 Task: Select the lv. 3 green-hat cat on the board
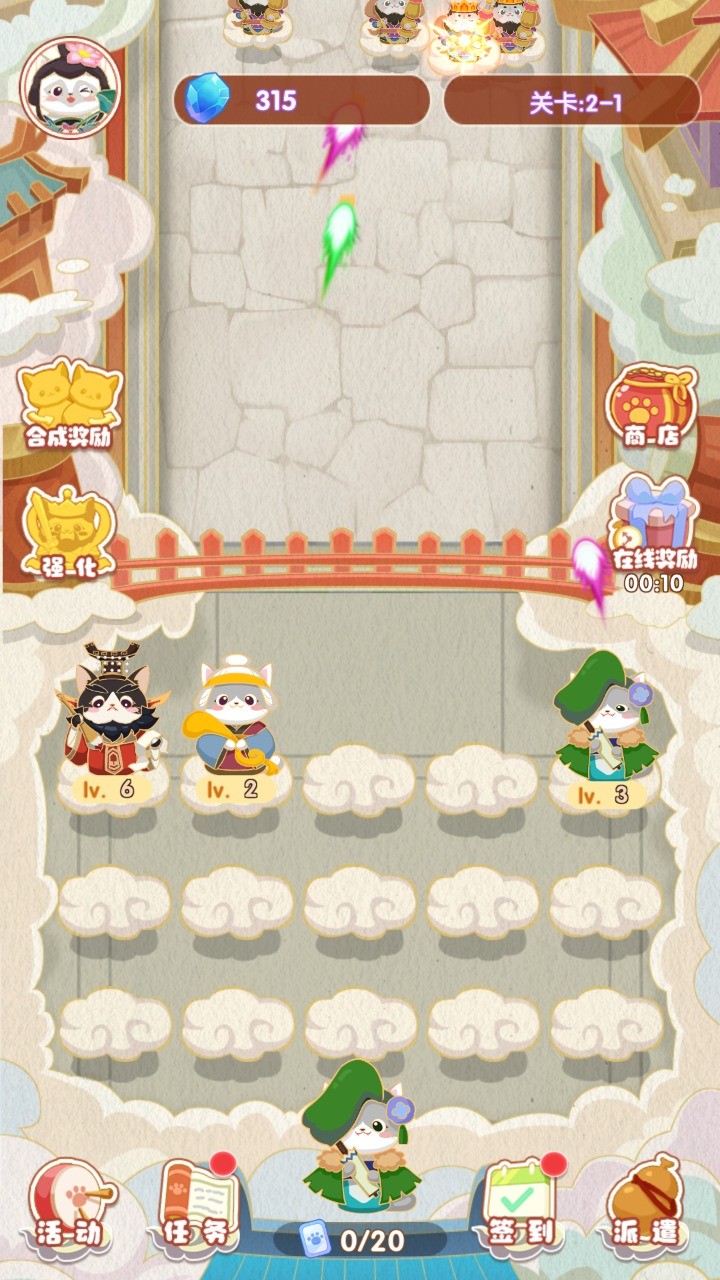(603, 722)
